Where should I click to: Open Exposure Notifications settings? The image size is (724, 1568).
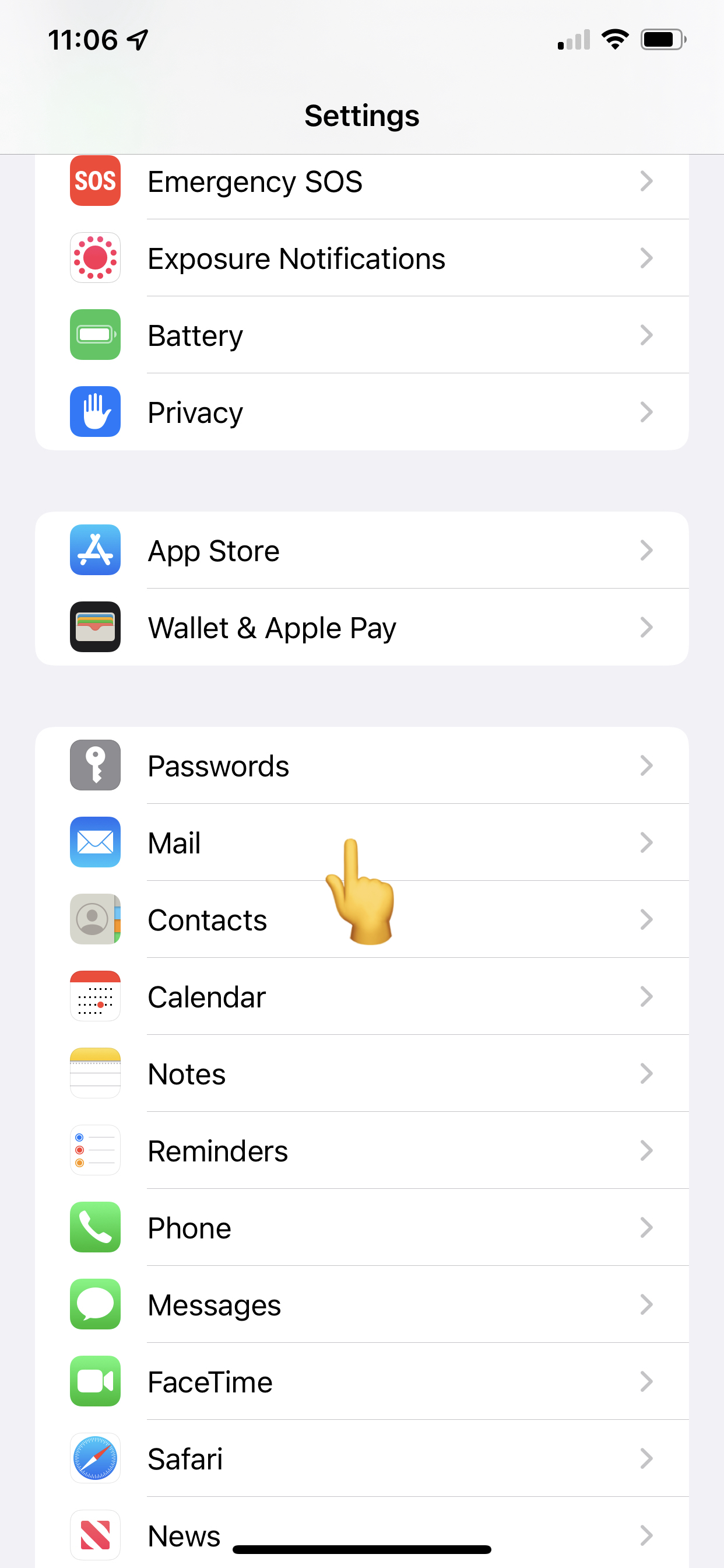pyautogui.click(x=362, y=258)
